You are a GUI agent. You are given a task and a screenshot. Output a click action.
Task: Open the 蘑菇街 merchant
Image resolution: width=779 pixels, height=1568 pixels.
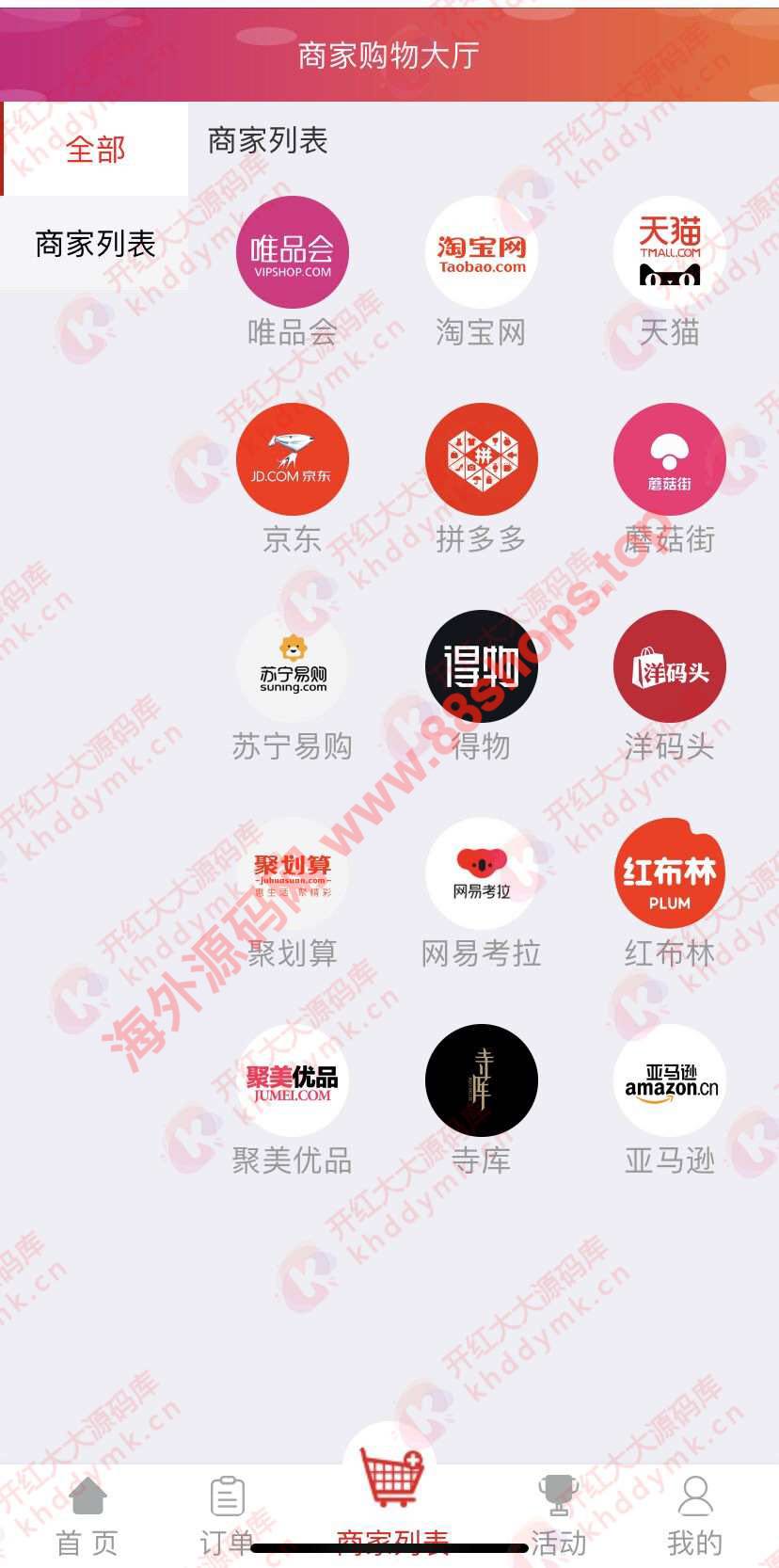[670, 459]
